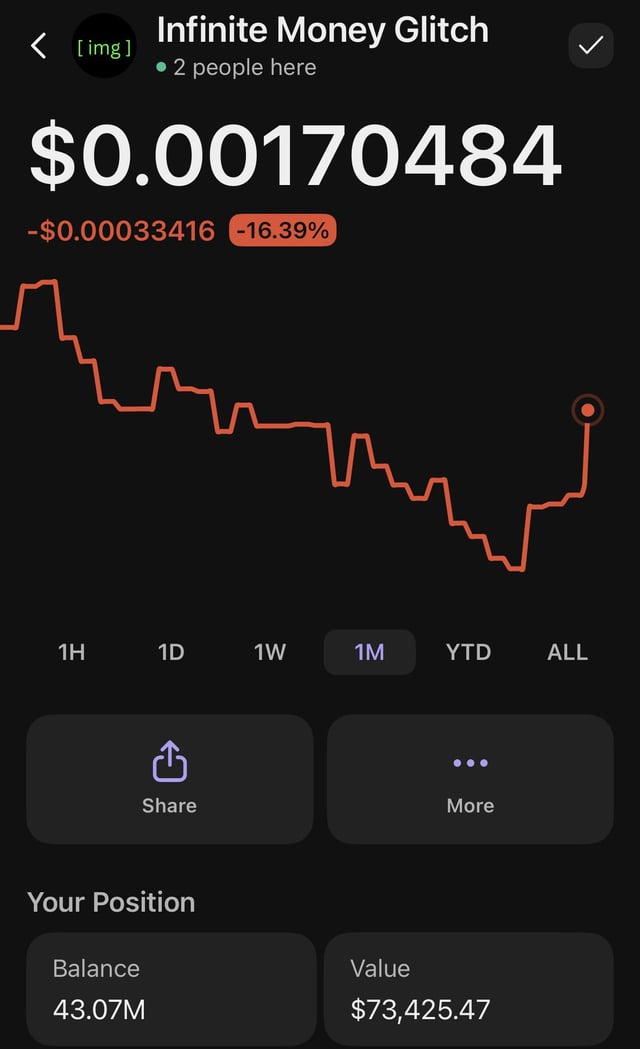
Task: Select the 1D chart timeframe
Action: point(171,652)
